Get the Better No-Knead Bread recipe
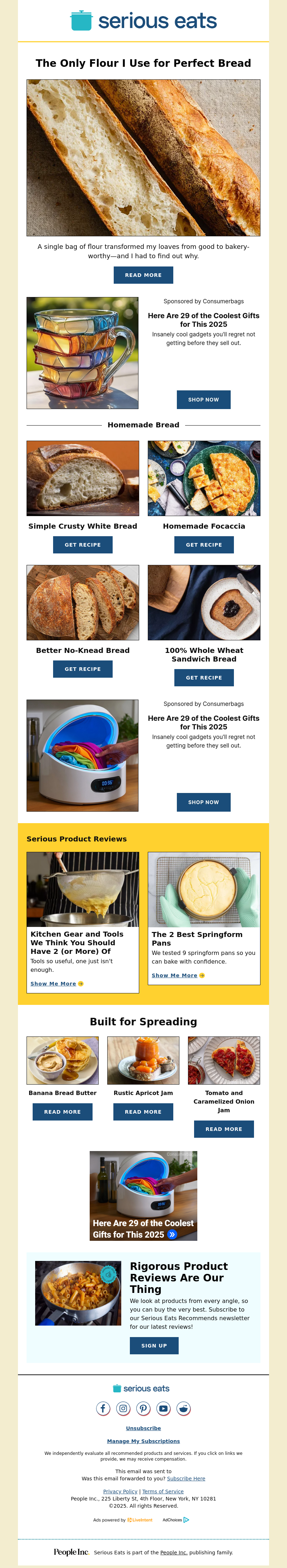The image size is (287, 1568). point(83,669)
